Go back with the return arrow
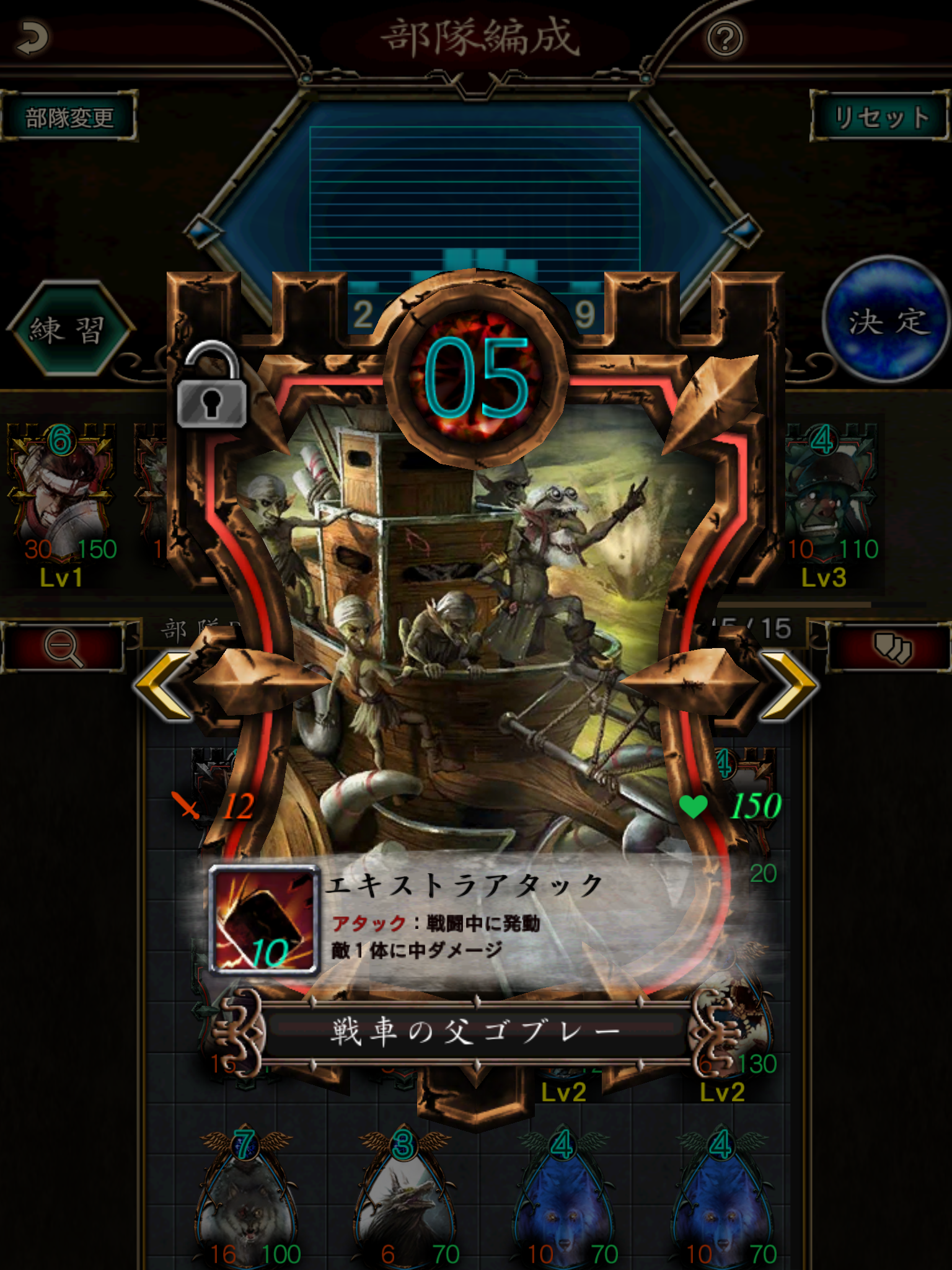This screenshot has height=1270, width=952. (32, 38)
